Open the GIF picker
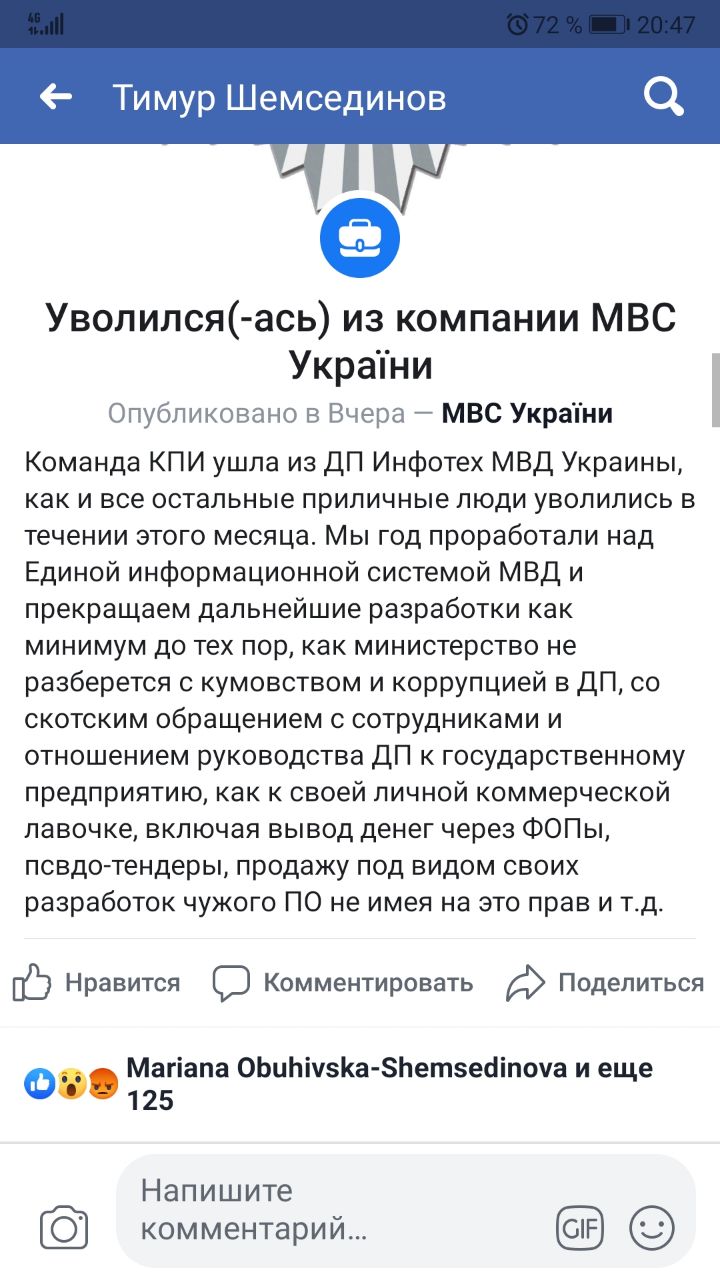This screenshot has width=720, height=1280. 581,1227
